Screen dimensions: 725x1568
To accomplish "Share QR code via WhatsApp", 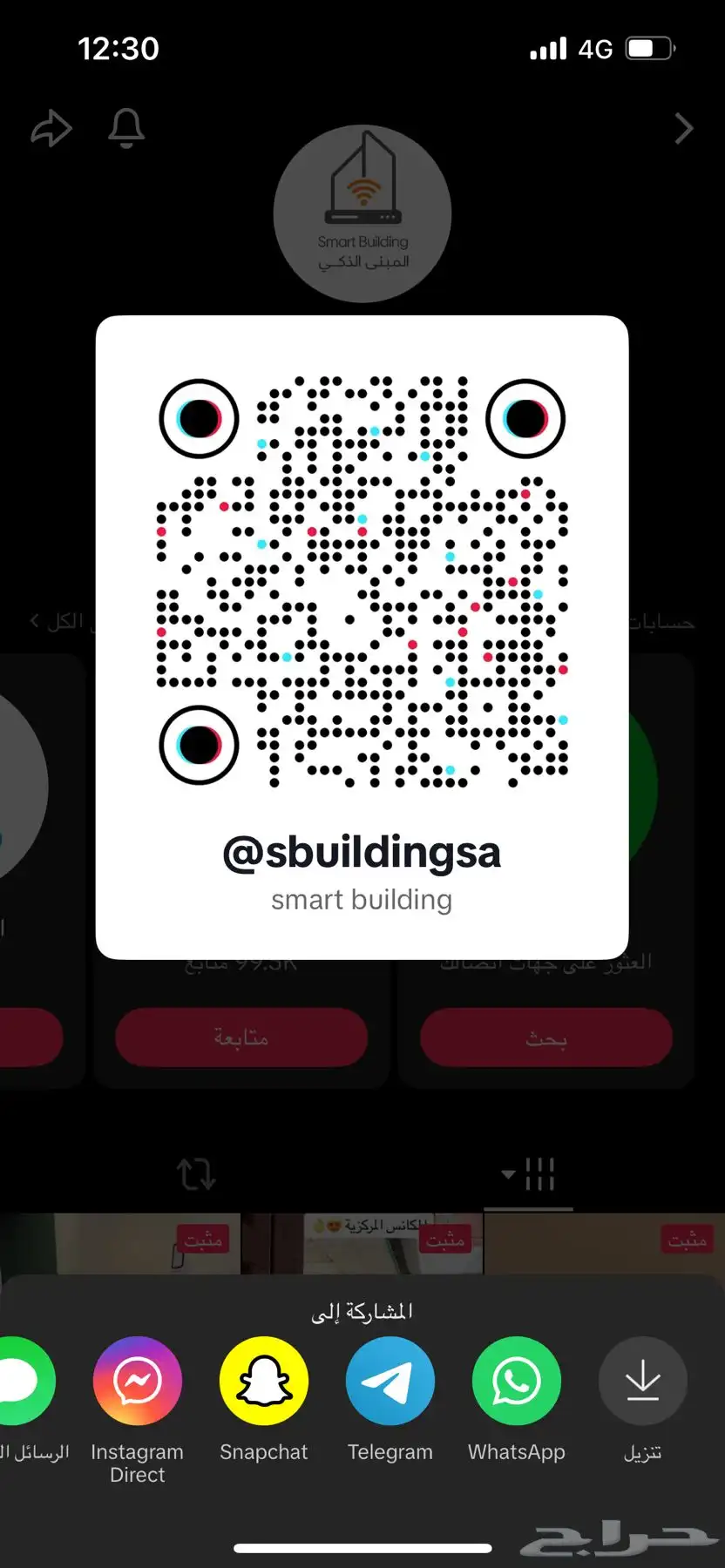I will tap(517, 1382).
